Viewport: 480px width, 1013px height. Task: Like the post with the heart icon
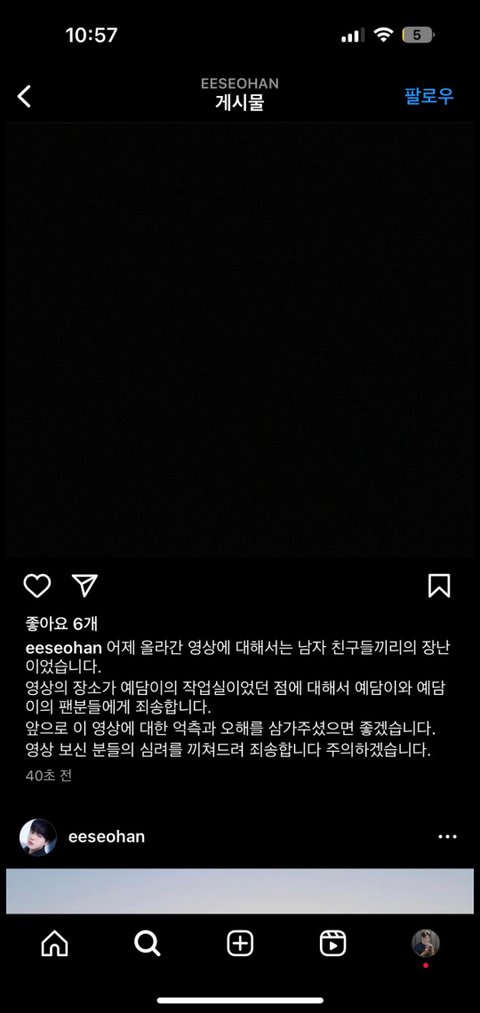point(37,585)
